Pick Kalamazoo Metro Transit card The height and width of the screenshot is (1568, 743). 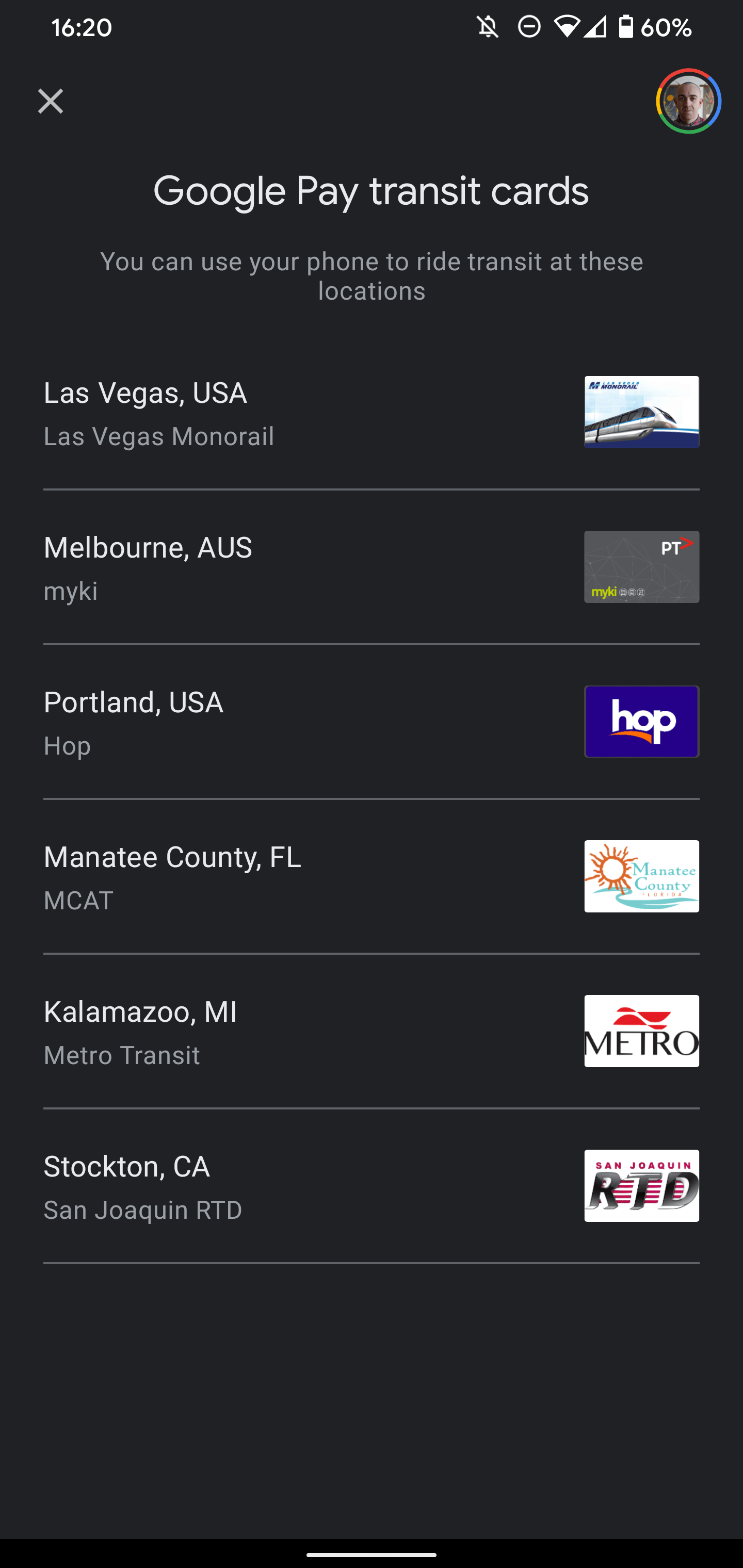pos(371,1031)
